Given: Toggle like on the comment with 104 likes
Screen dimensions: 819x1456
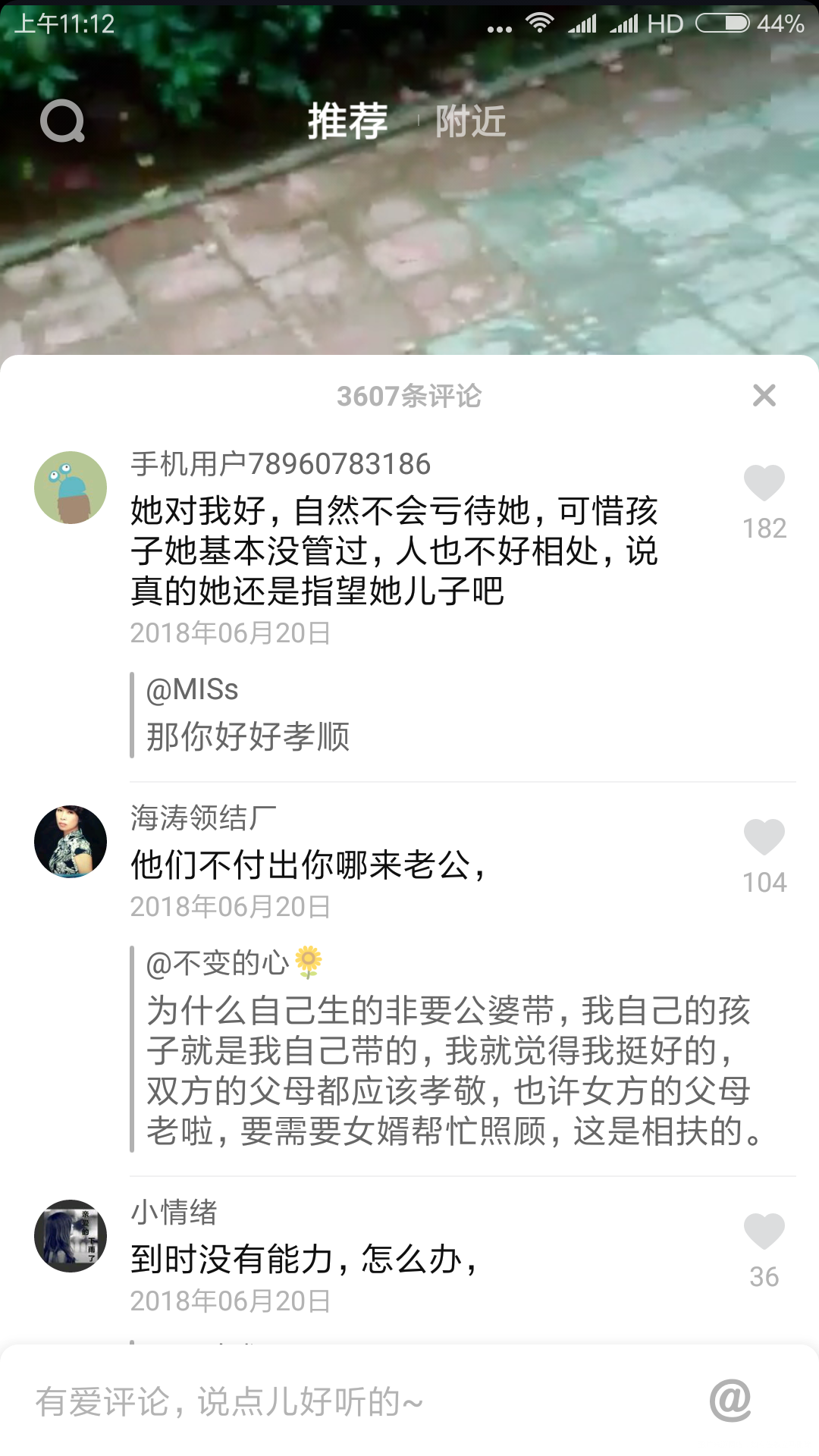Looking at the screenshot, I should pyautogui.click(x=766, y=836).
